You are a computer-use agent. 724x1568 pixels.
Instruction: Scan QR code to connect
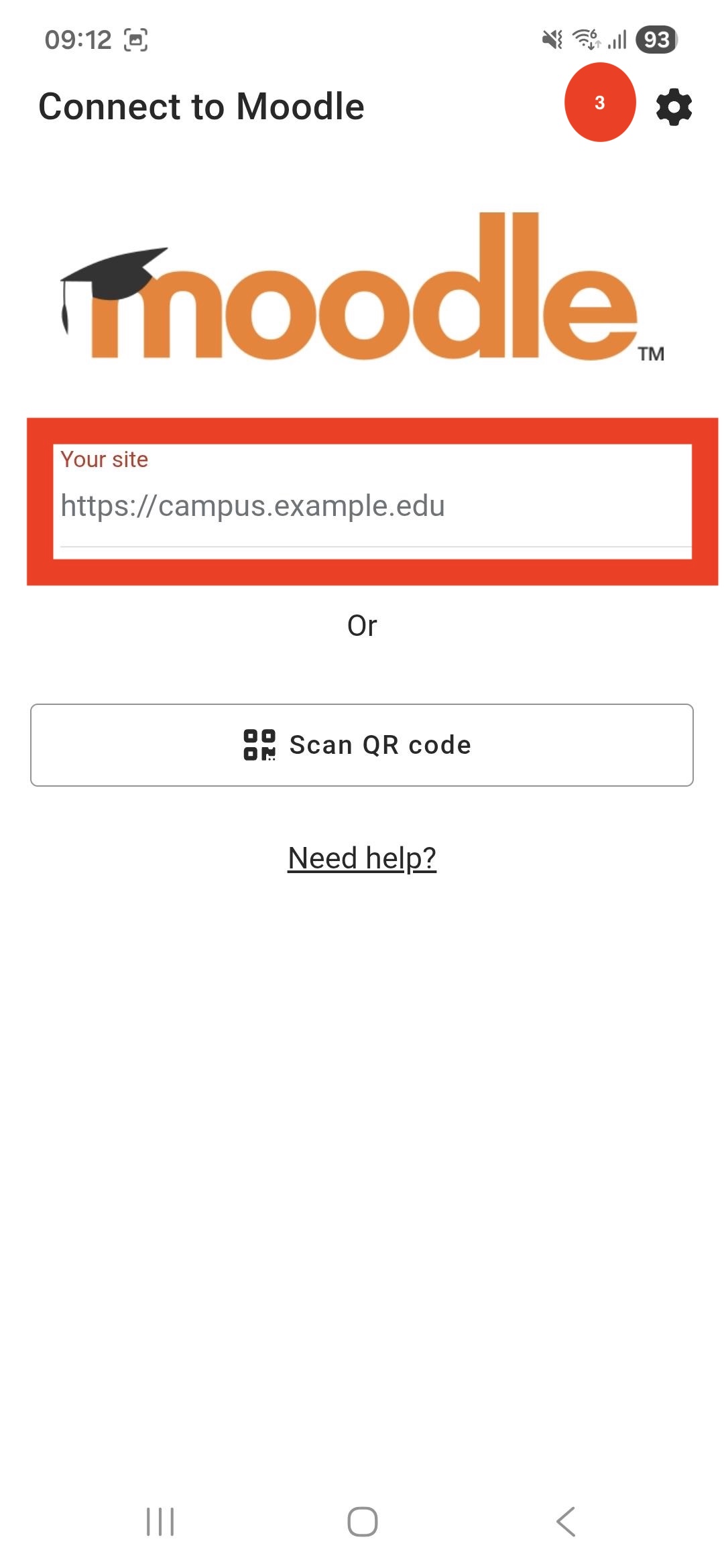[x=362, y=745]
